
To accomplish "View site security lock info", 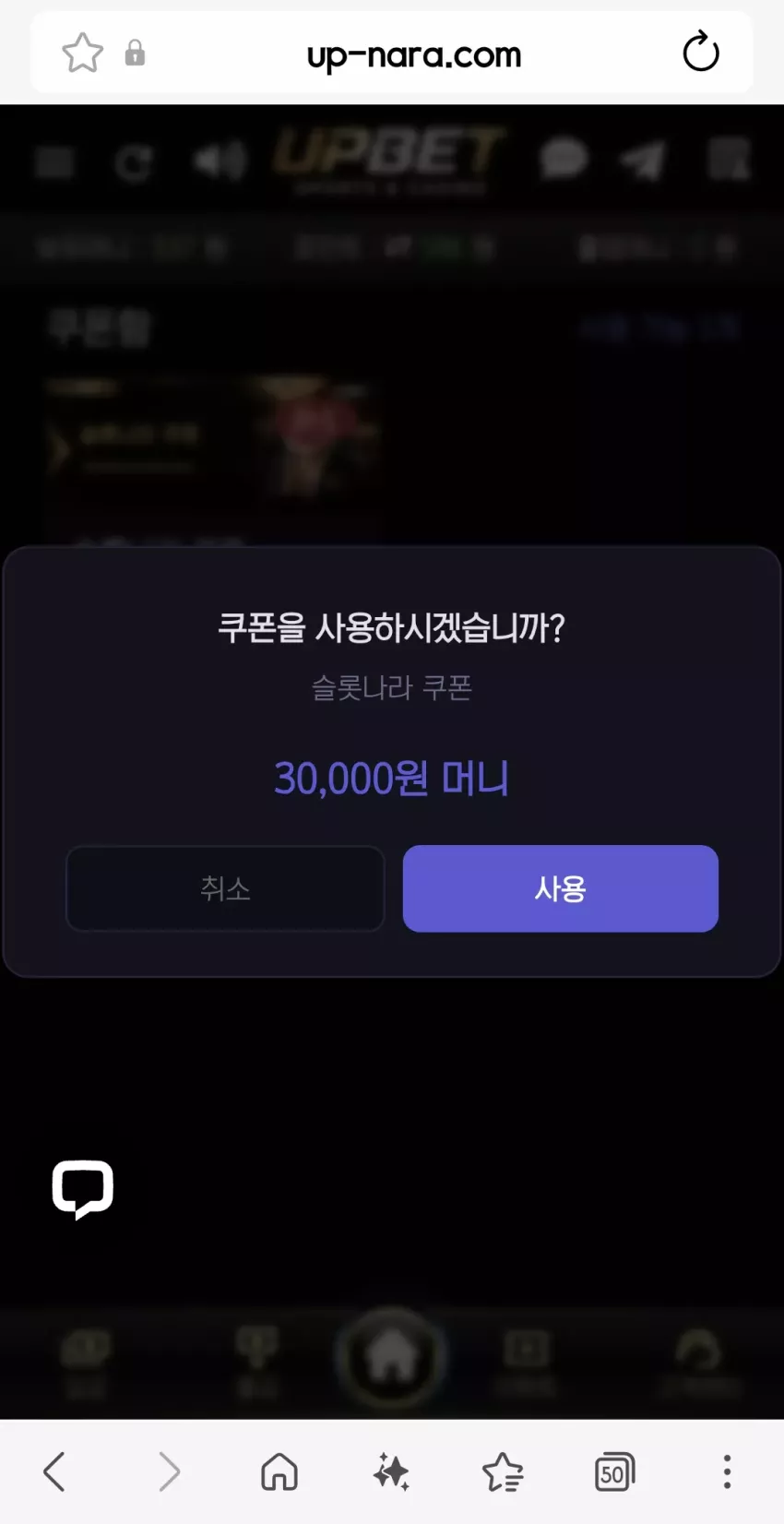I will (135, 53).
